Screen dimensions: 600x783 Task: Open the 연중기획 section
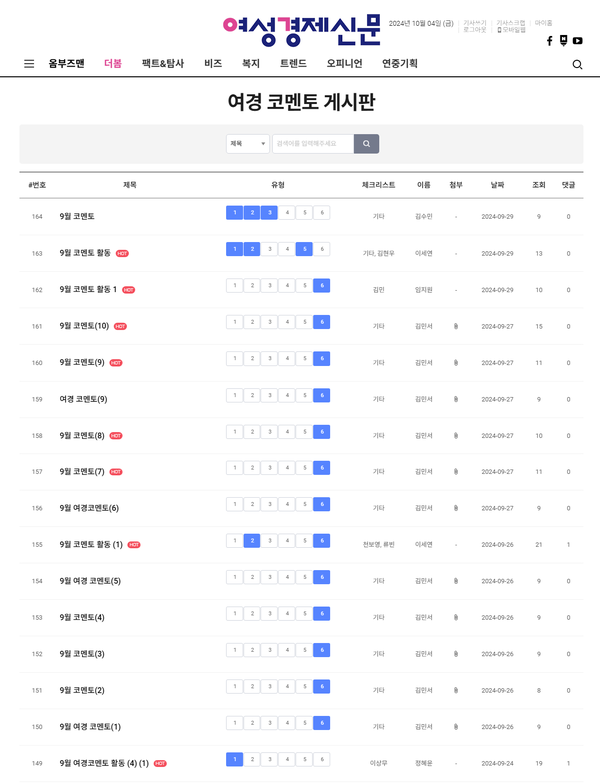tap(400, 64)
